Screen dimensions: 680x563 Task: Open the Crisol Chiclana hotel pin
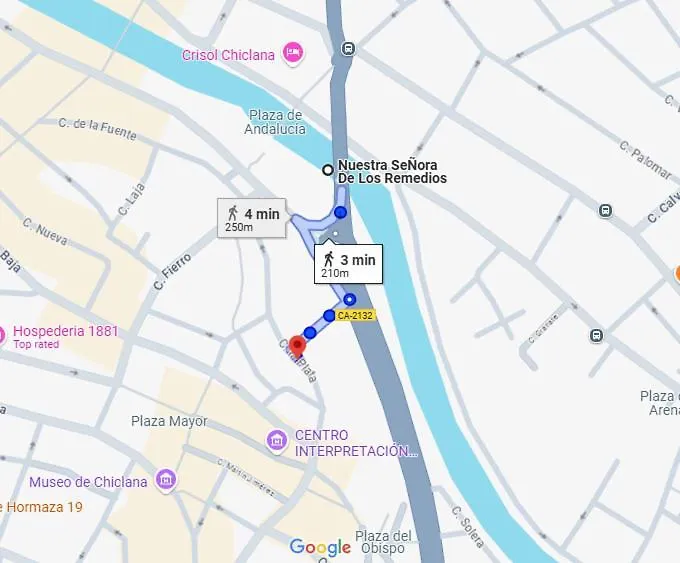coord(292,53)
